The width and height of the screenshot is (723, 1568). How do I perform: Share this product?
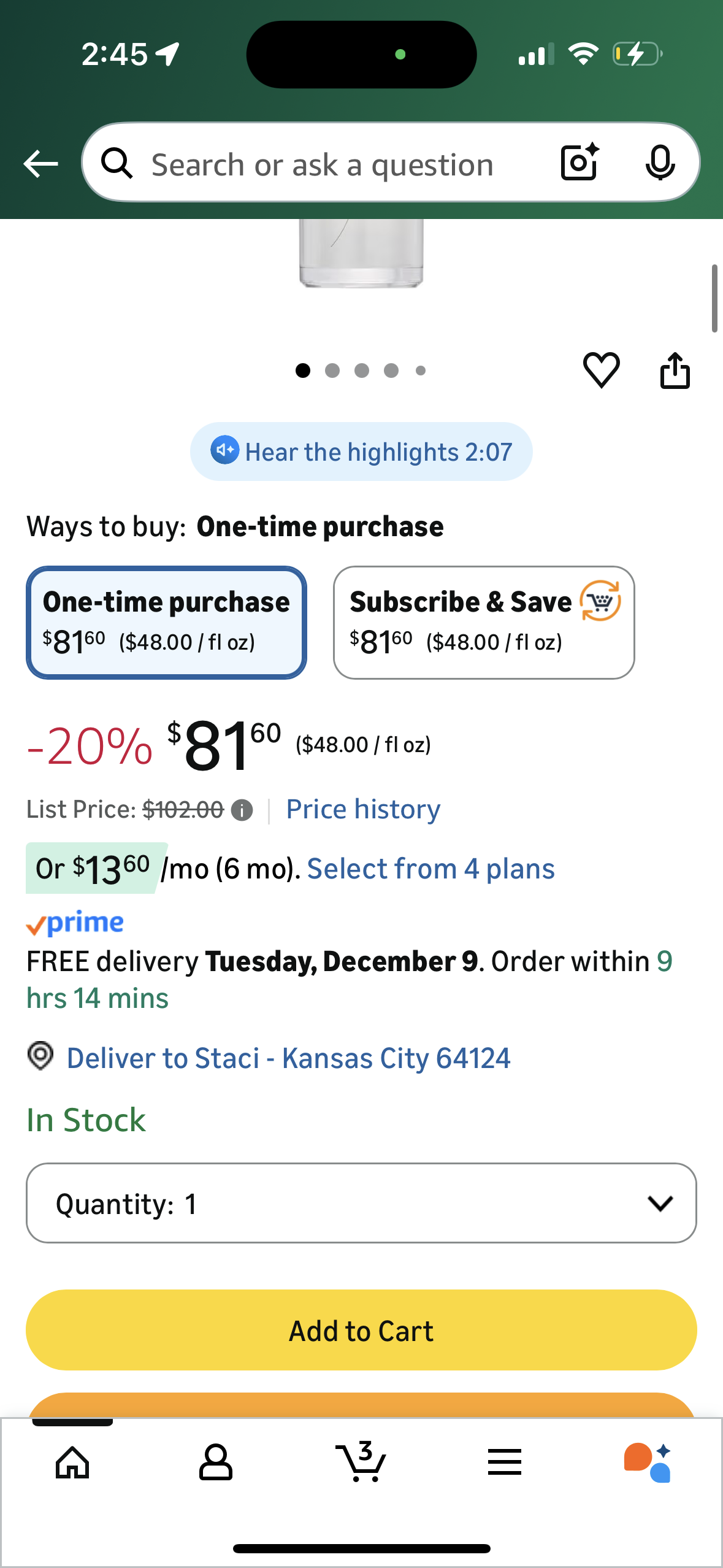click(675, 371)
